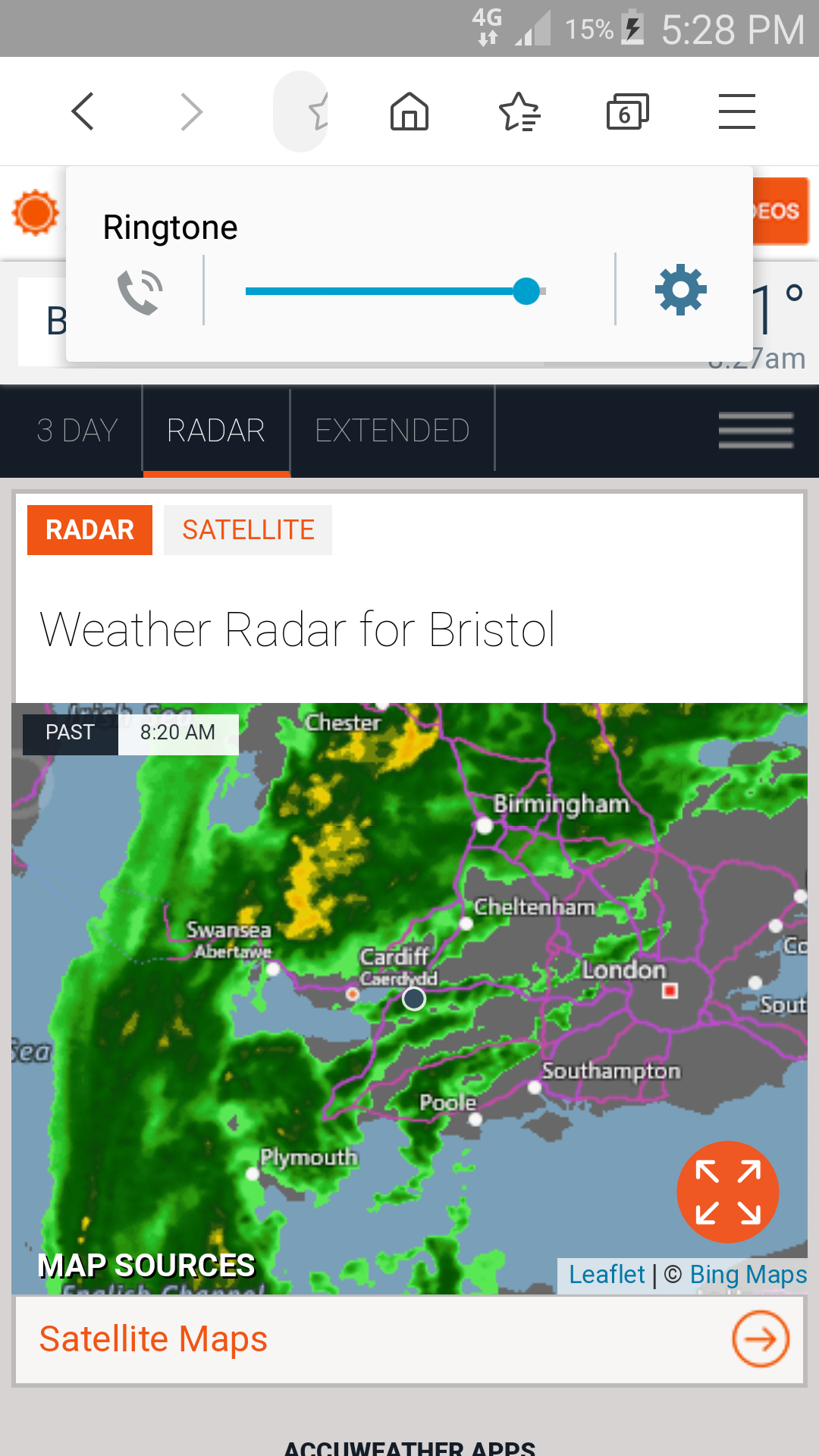
Task: Open the browser bookmarks list
Action: [x=519, y=111]
